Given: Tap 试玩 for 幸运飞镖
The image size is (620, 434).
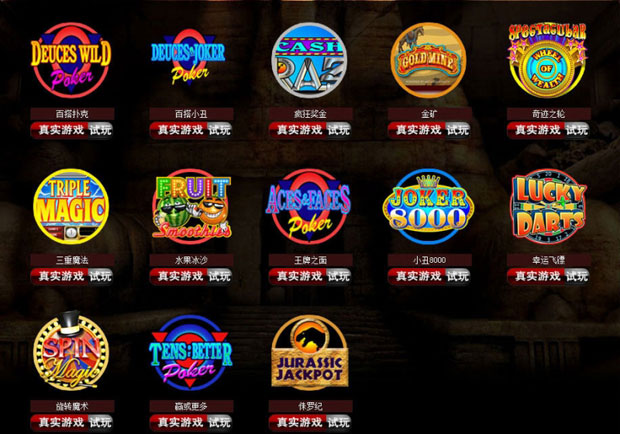Looking at the screenshot, I should [577, 276].
